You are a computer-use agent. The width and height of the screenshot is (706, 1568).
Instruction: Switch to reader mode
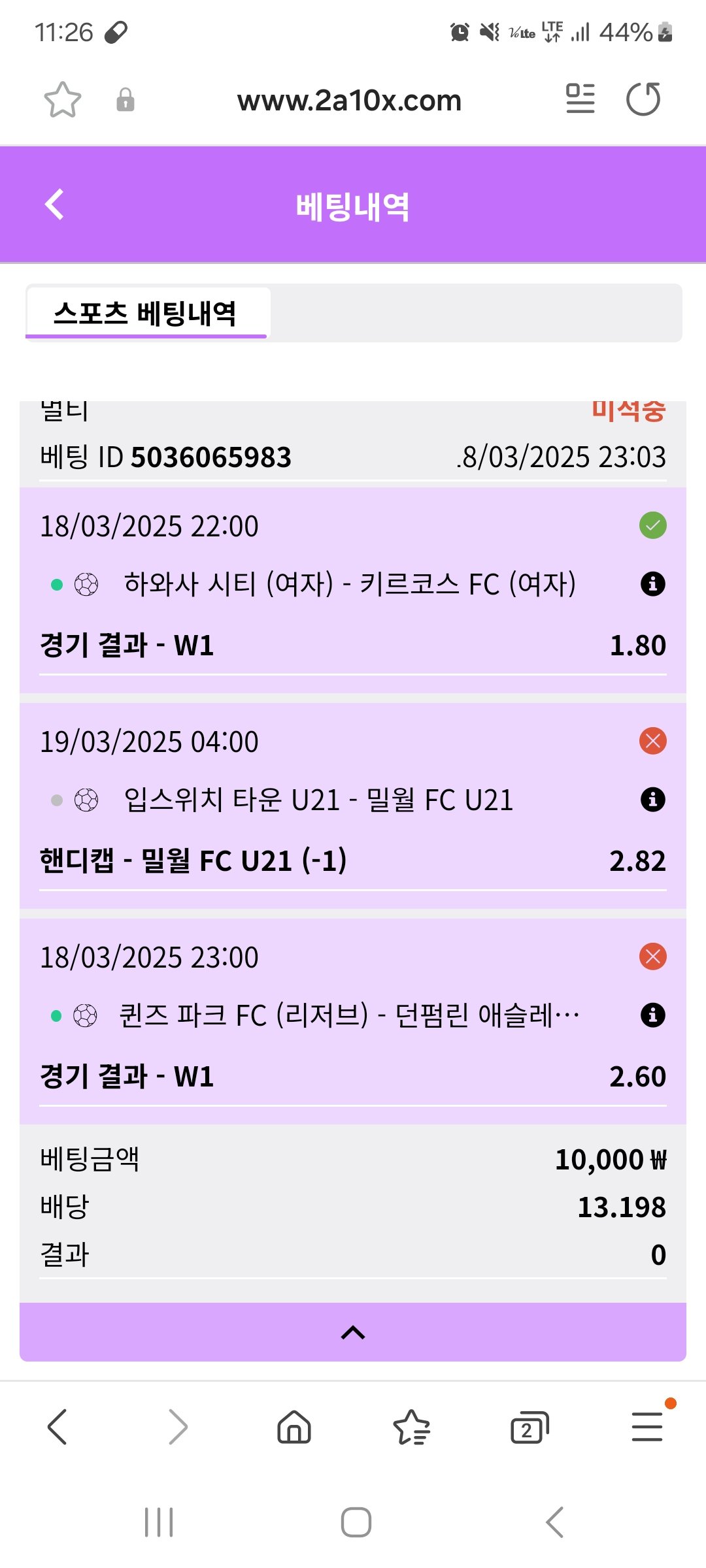[580, 99]
